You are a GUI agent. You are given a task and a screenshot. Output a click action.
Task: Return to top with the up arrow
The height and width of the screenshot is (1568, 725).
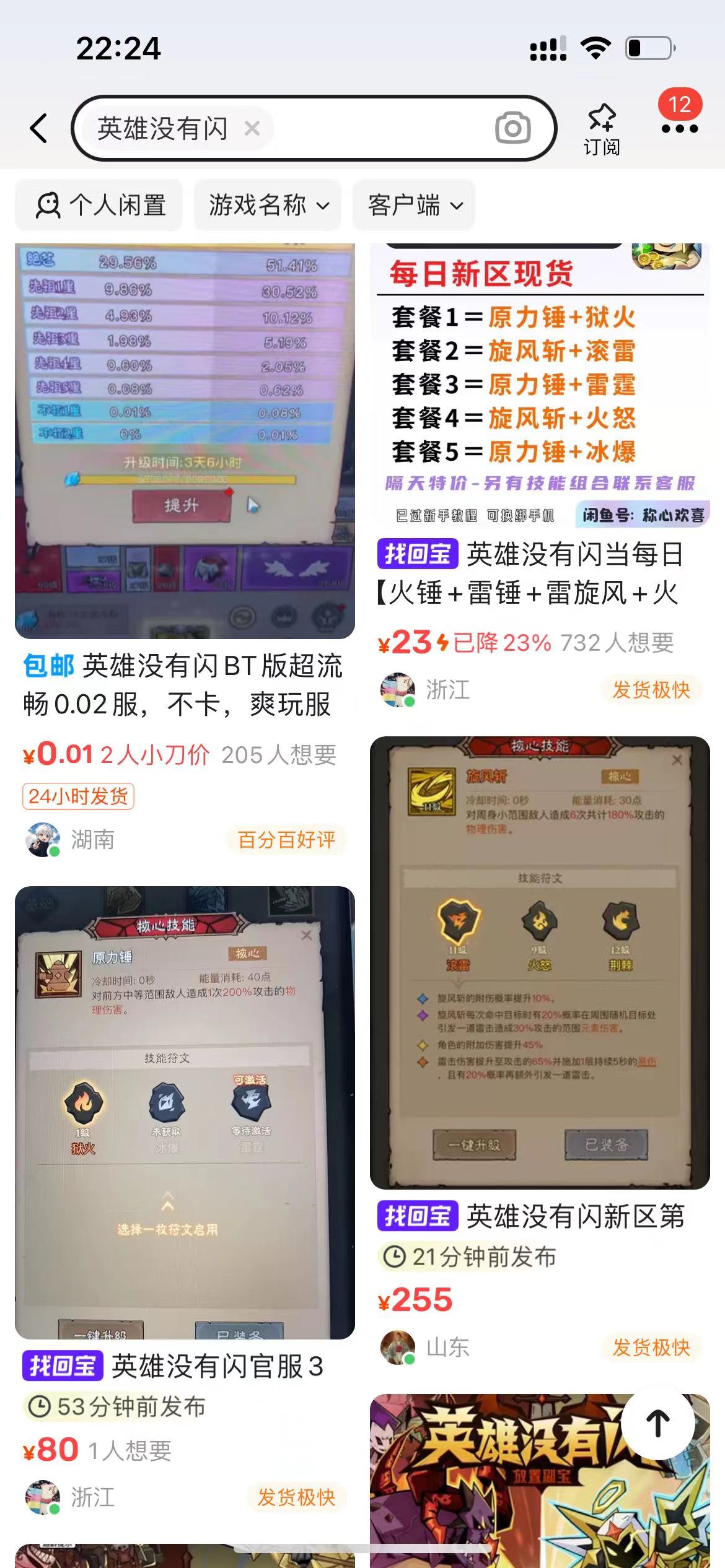657,1423
